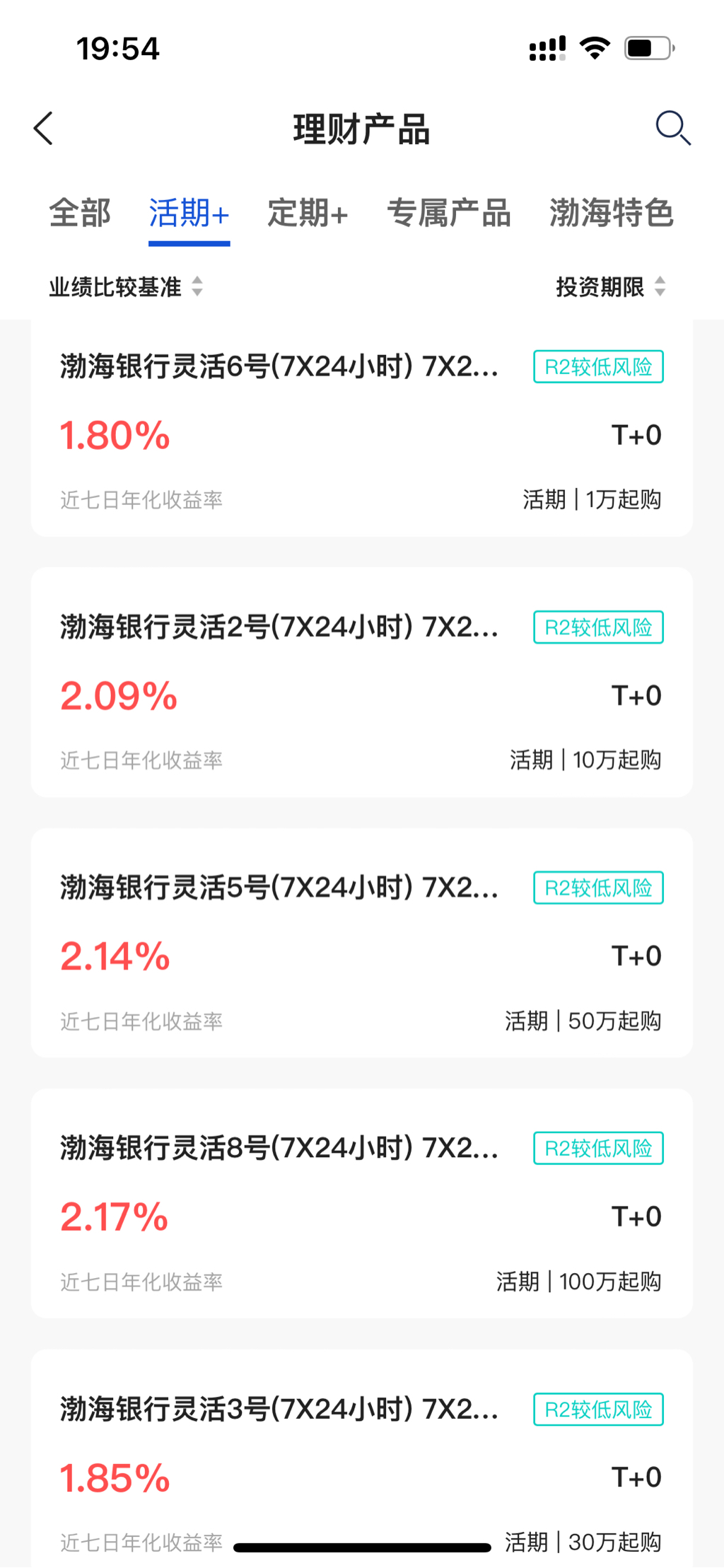Select the 活期+ tab
Image resolution: width=724 pixels, height=1568 pixels.
[189, 213]
